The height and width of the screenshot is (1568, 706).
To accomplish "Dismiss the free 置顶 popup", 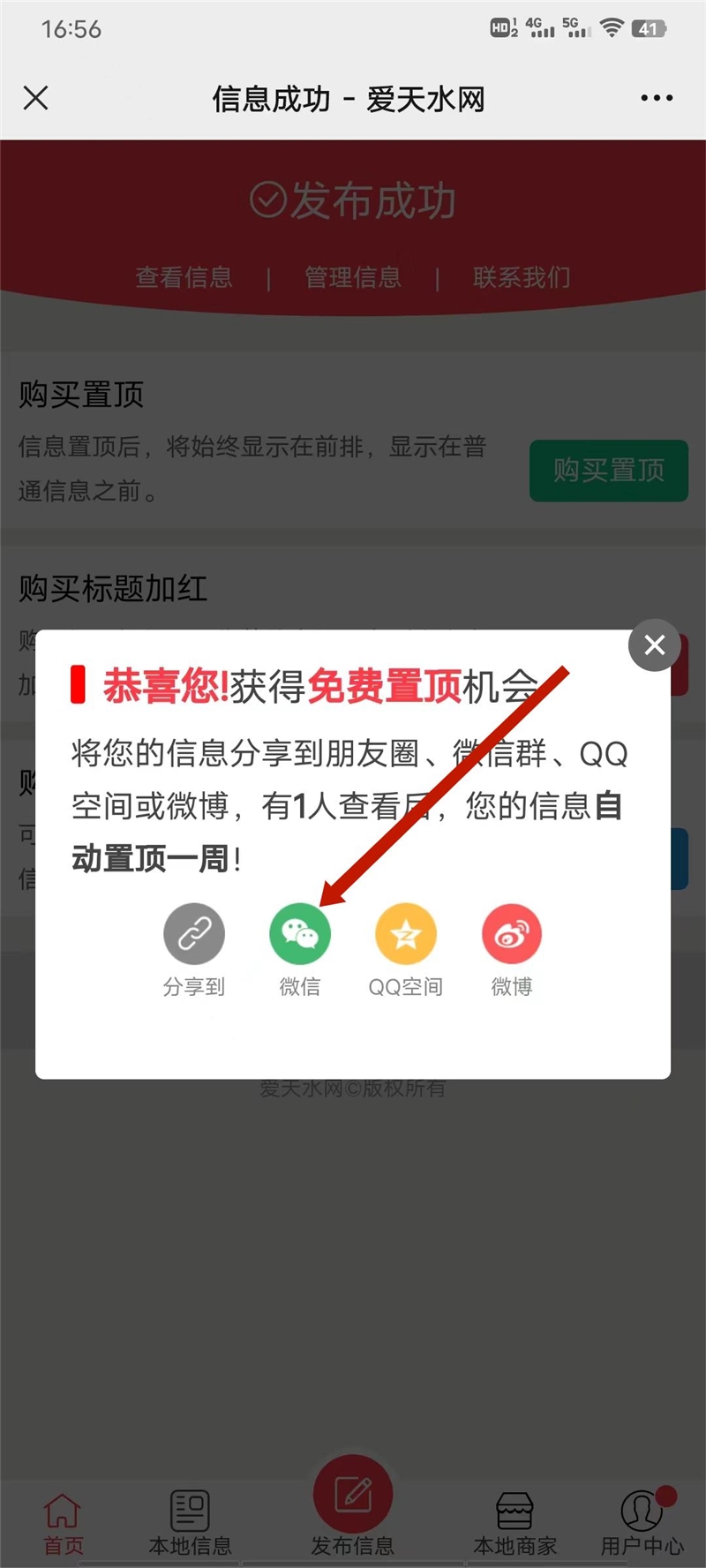I will pyautogui.click(x=654, y=645).
